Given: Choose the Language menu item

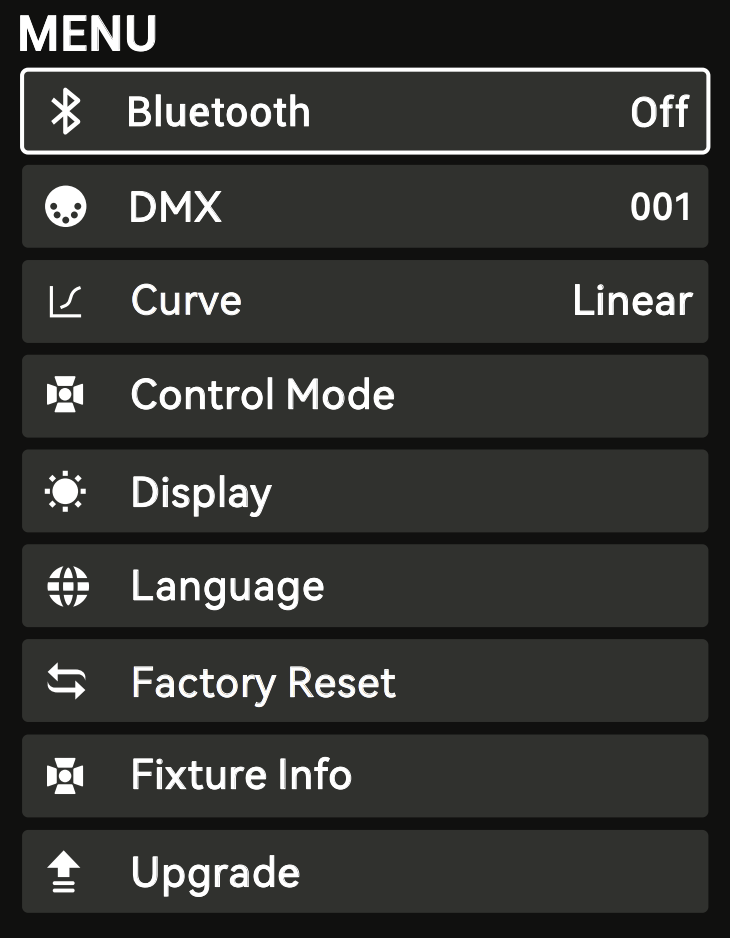Looking at the screenshot, I should [365, 586].
